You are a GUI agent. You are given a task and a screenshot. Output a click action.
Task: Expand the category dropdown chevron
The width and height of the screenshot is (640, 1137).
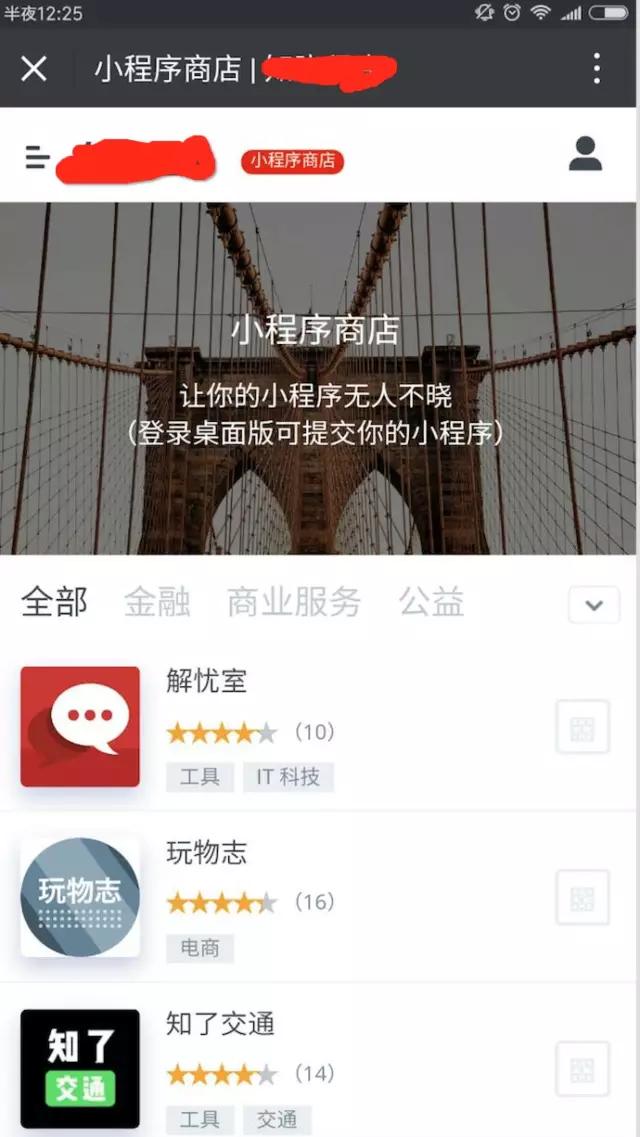coord(594,604)
